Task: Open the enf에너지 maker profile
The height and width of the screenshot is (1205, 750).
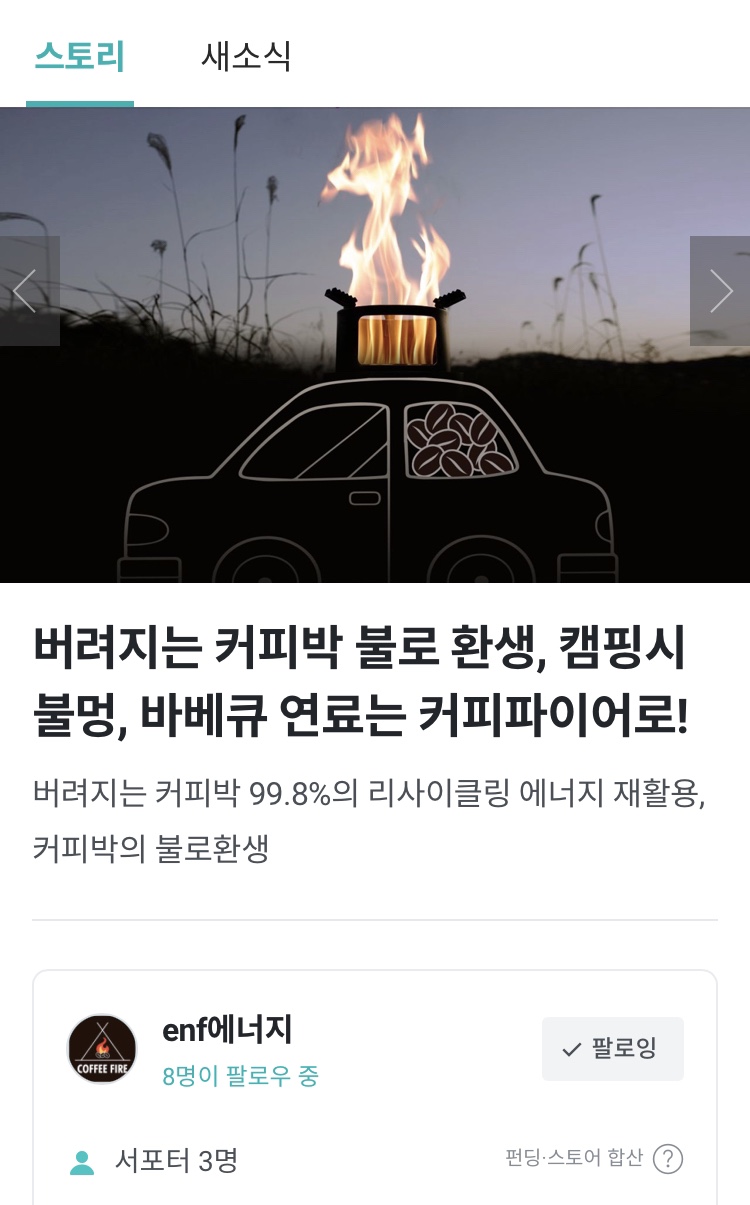Action: [227, 1029]
